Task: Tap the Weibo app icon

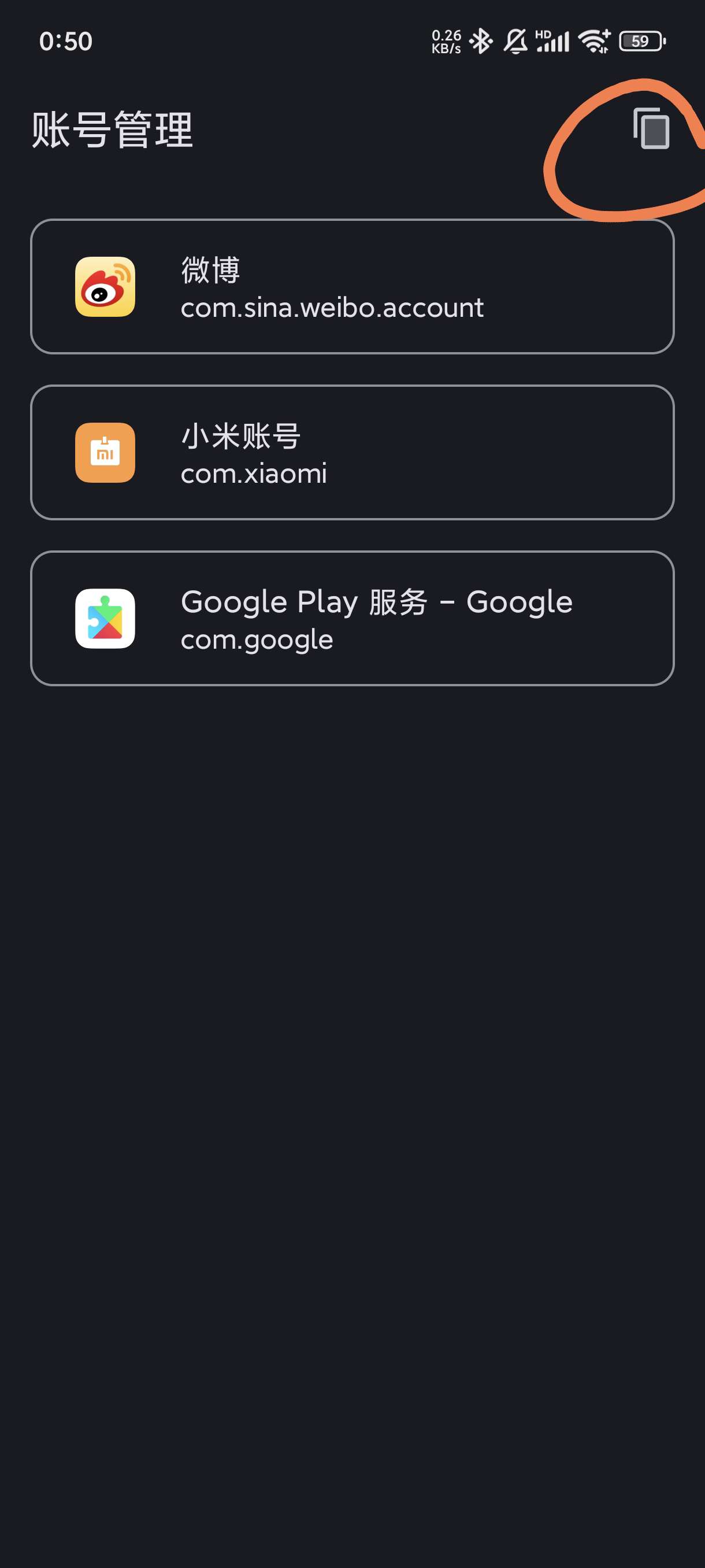Action: click(x=105, y=287)
